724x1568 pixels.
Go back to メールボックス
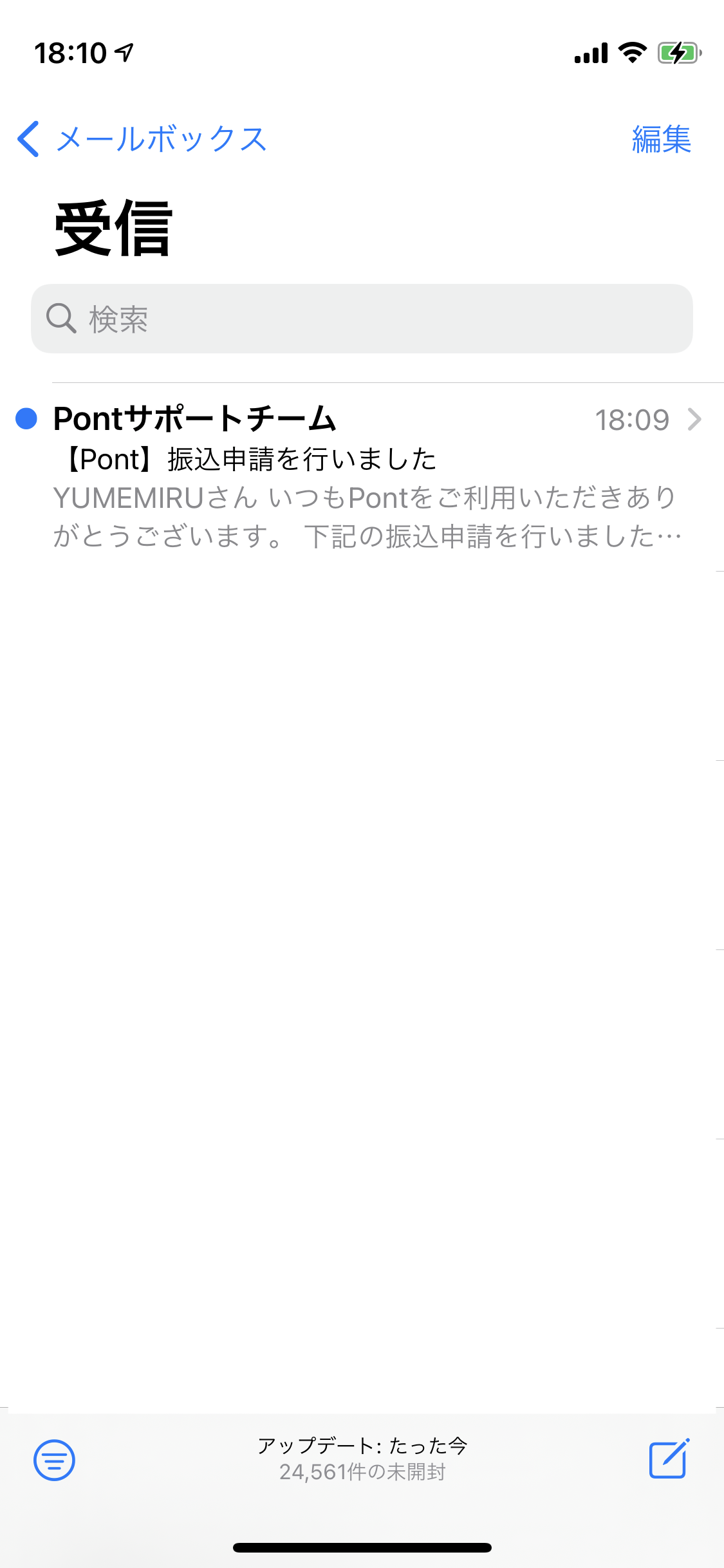click(x=142, y=139)
